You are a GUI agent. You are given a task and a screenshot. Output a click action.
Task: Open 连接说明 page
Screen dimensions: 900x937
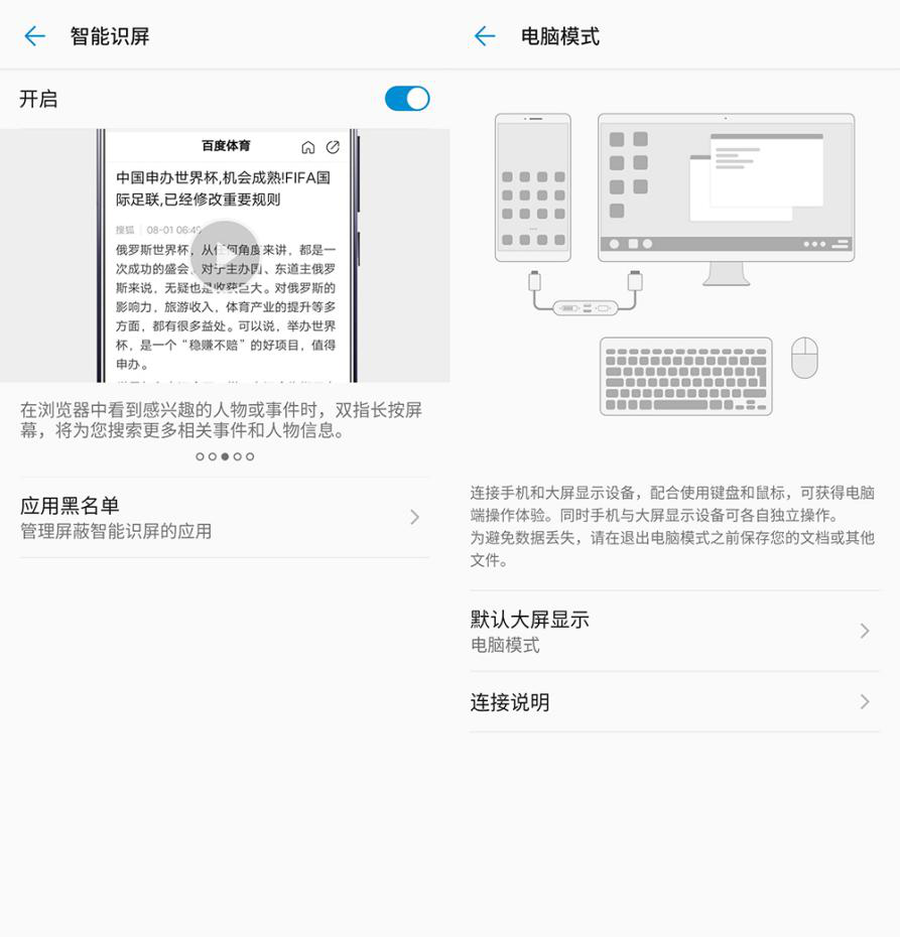(x=674, y=702)
